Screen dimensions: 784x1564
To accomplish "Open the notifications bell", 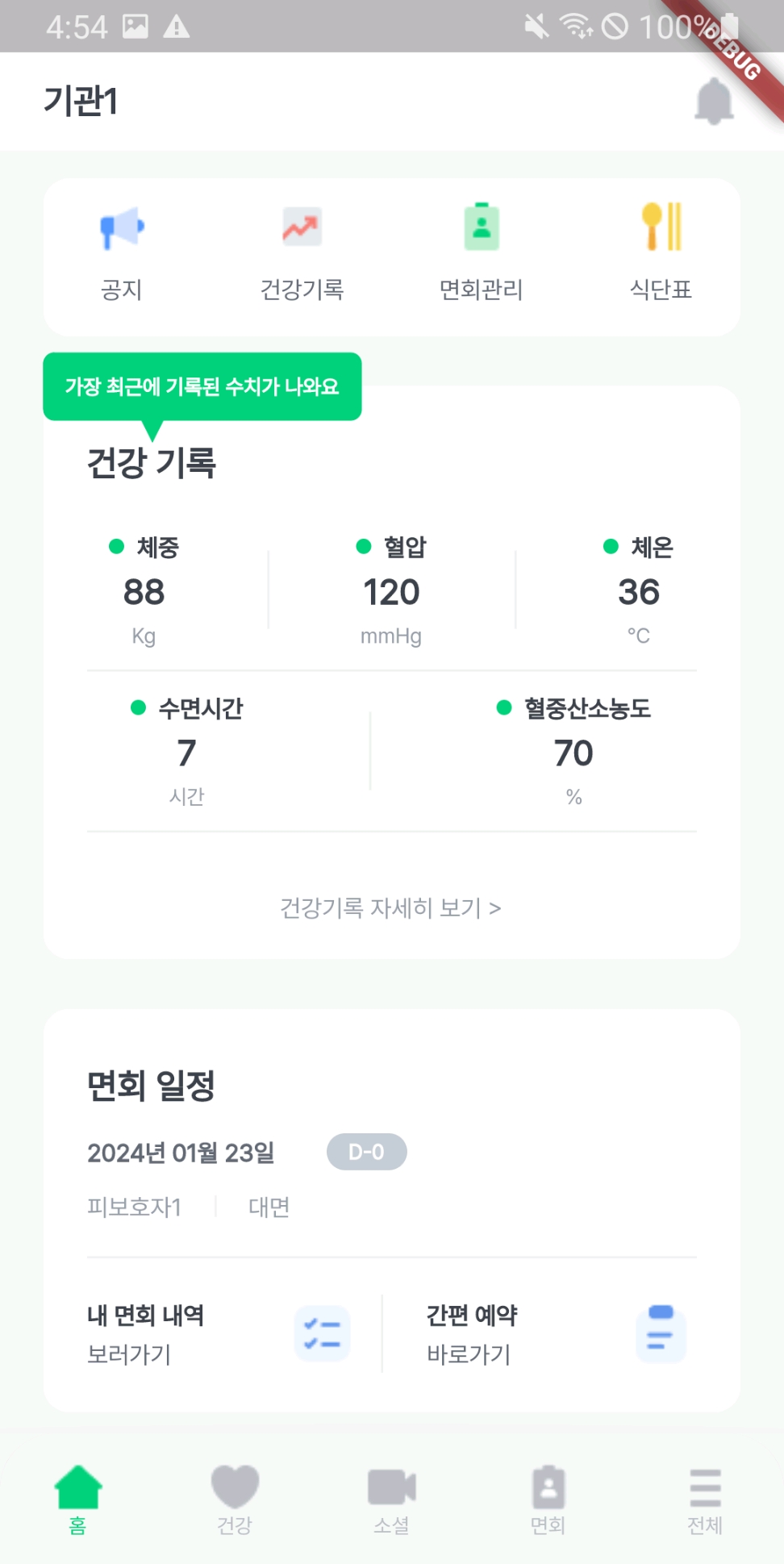I will coord(714,101).
